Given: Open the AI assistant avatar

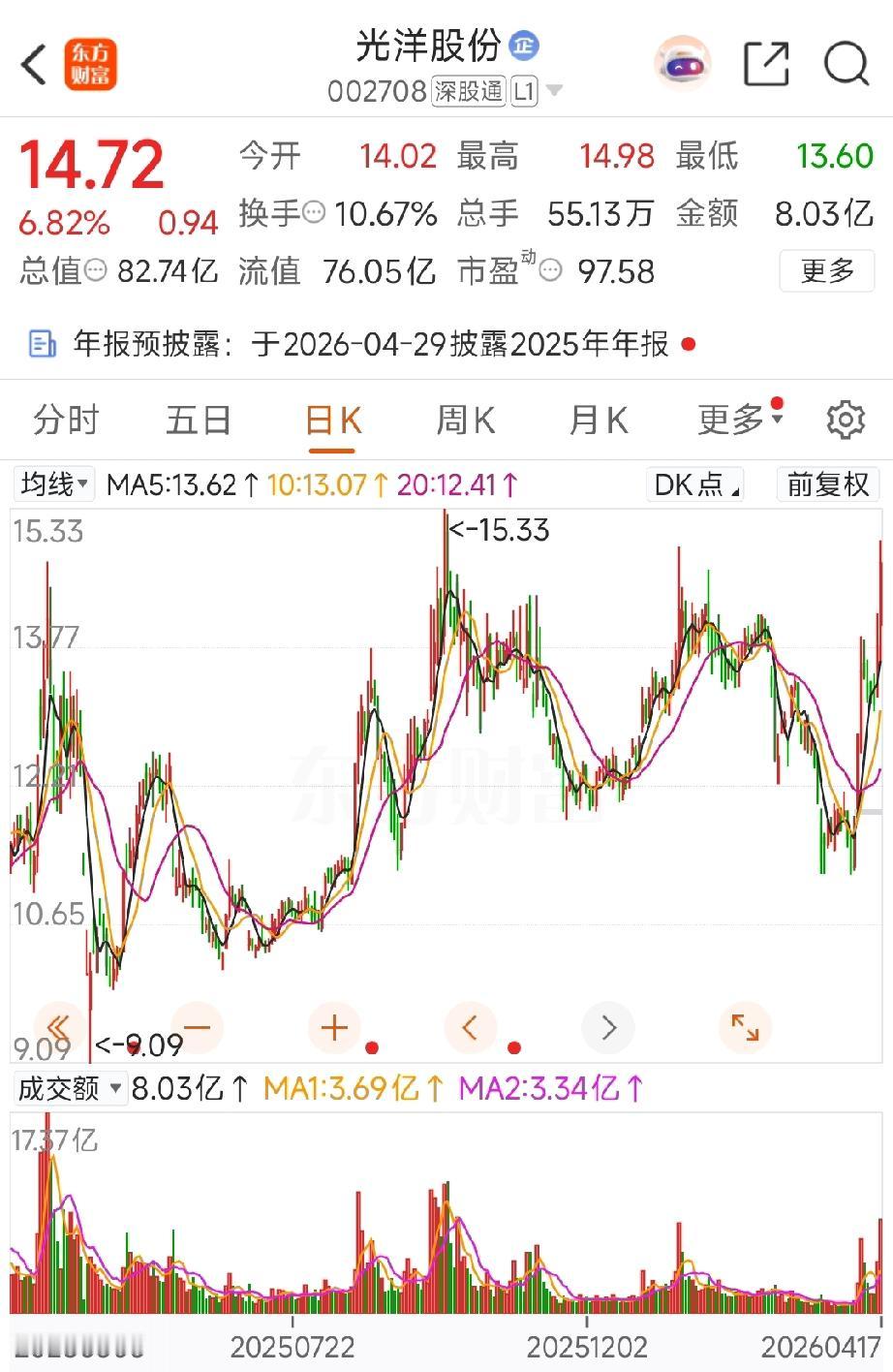Looking at the screenshot, I should click(x=683, y=62).
